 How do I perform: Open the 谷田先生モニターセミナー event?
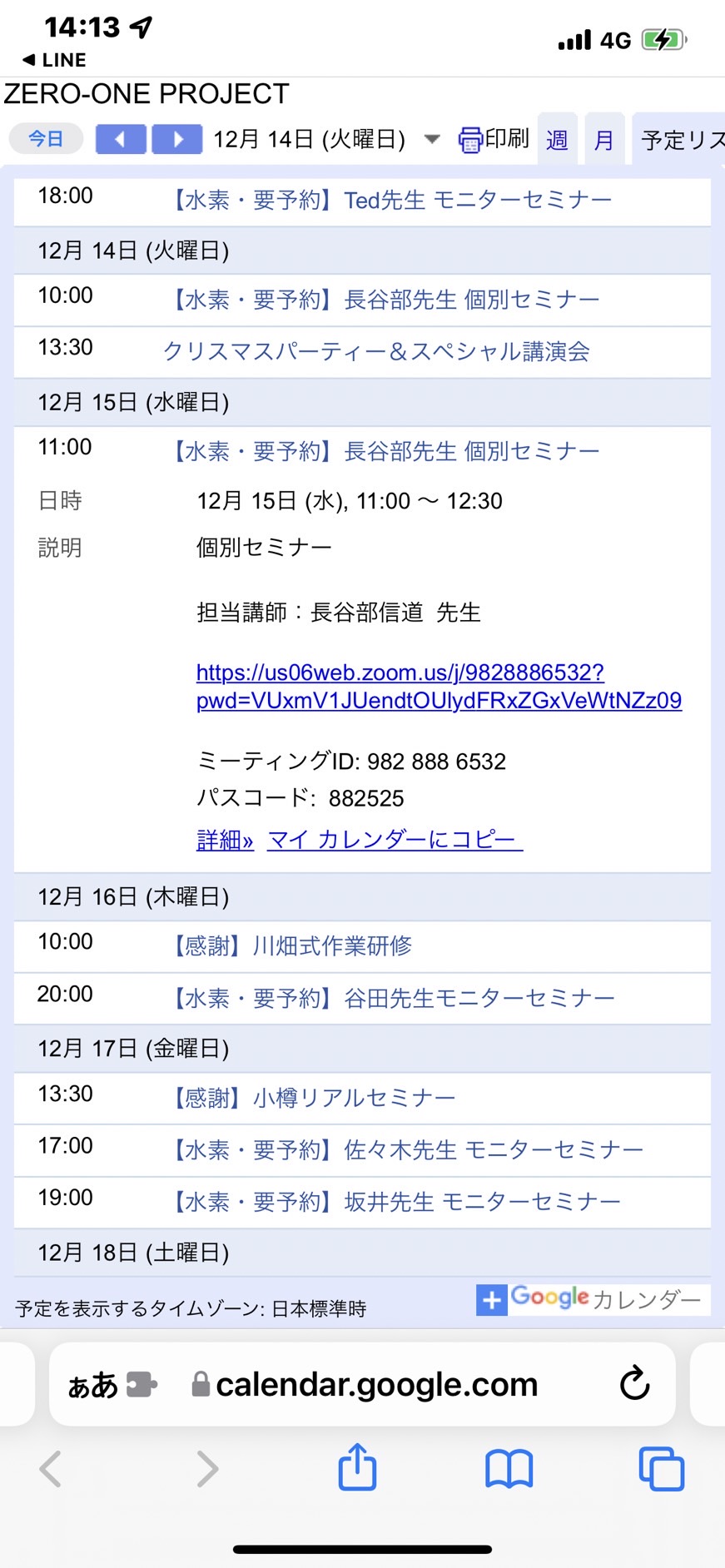tap(392, 998)
